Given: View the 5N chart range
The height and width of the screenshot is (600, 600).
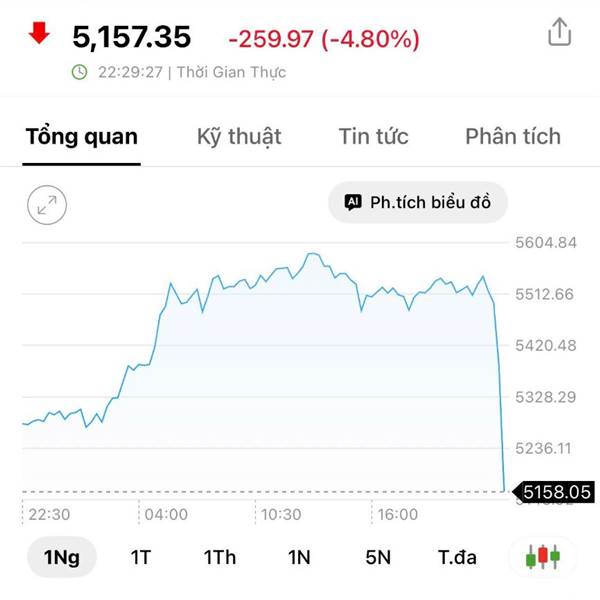Looking at the screenshot, I should click(x=378, y=557).
